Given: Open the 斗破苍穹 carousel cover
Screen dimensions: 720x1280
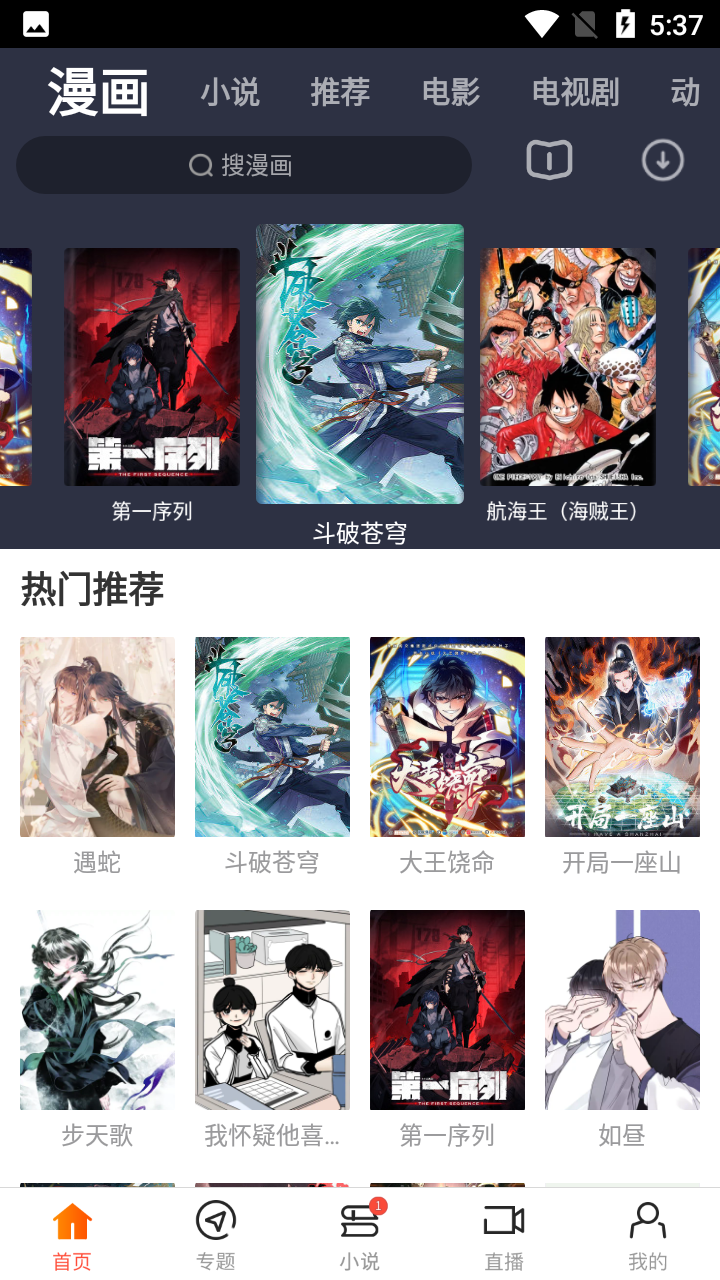Looking at the screenshot, I should 359,364.
